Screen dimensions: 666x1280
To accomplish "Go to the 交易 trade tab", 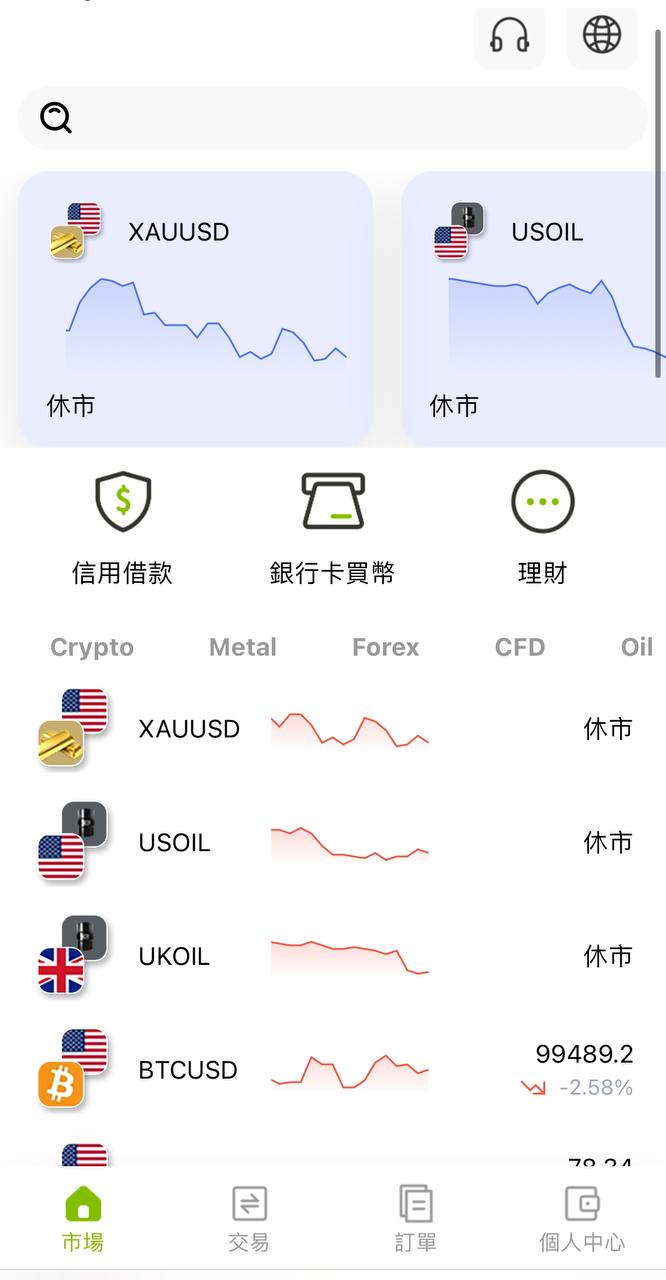I will pyautogui.click(x=249, y=1219).
